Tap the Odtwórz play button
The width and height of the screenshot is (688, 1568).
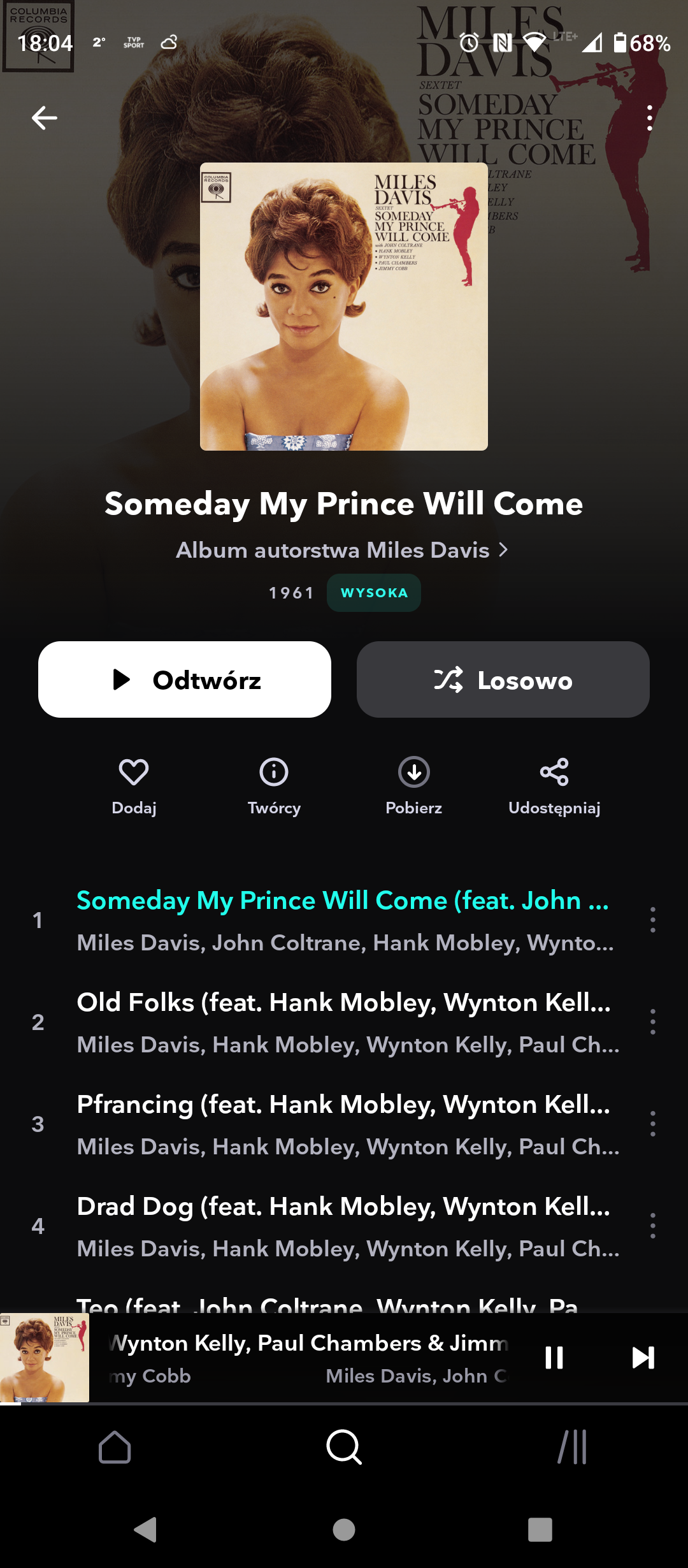tap(185, 679)
